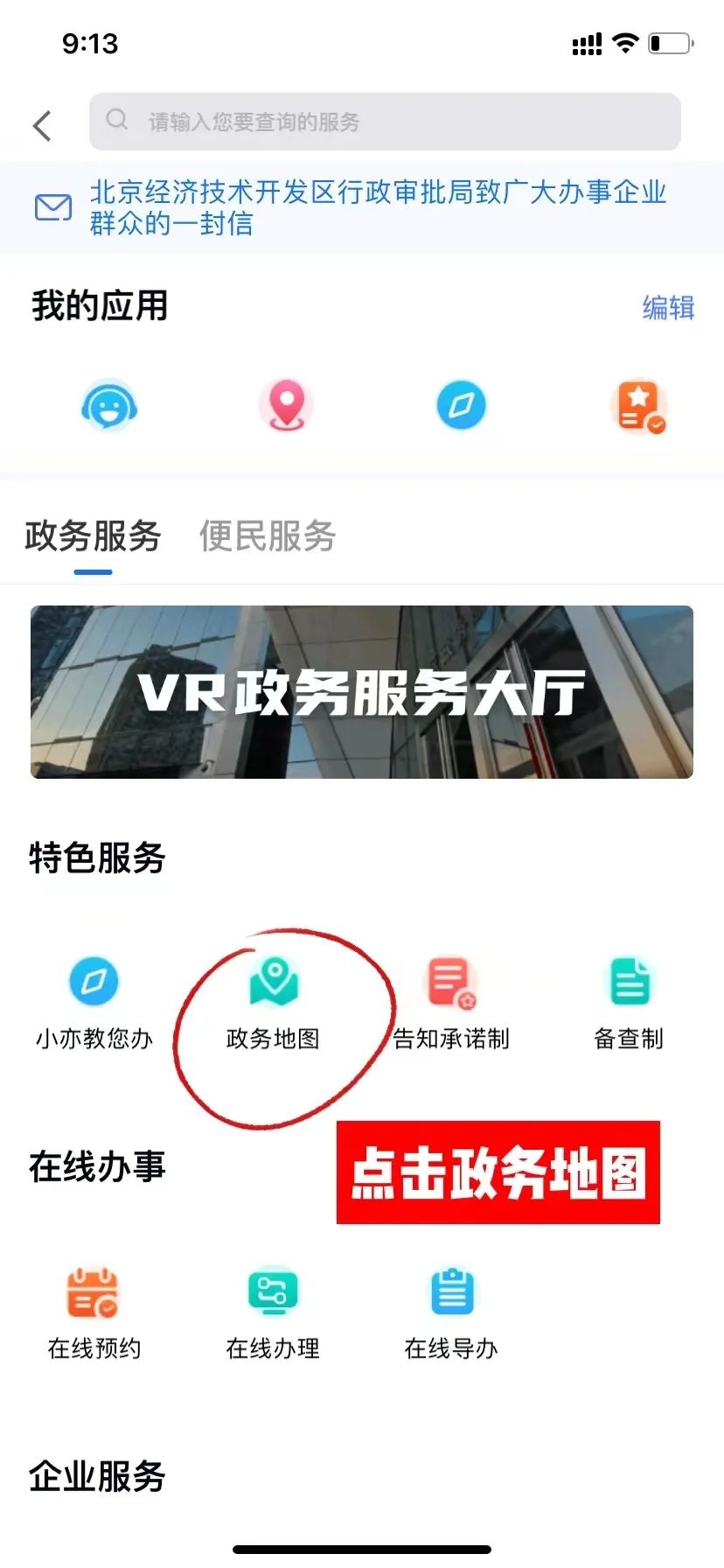
Task: Select the 政务服务 tab
Action: (x=93, y=535)
